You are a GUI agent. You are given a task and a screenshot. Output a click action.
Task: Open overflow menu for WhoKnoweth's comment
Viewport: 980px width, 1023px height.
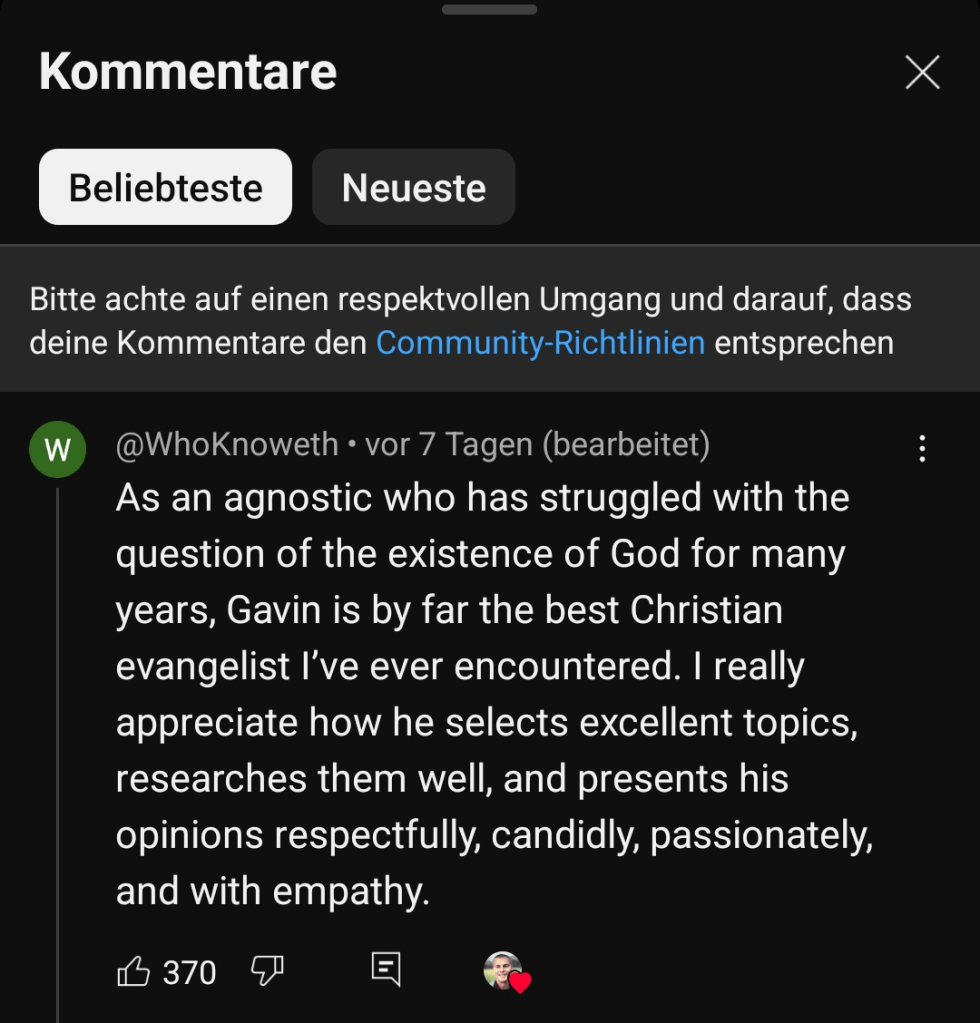tap(922, 449)
